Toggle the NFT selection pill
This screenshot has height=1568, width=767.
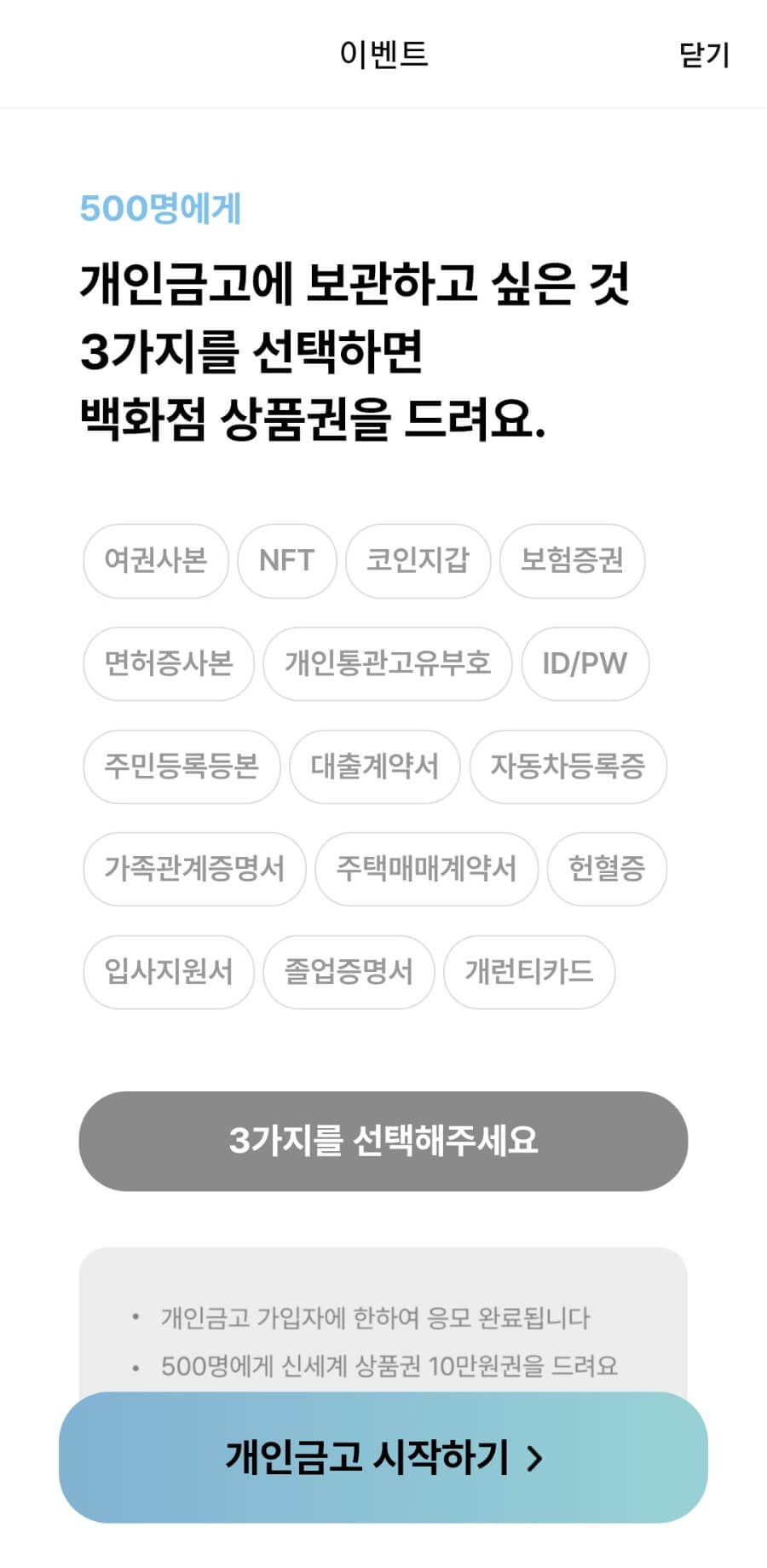click(286, 561)
